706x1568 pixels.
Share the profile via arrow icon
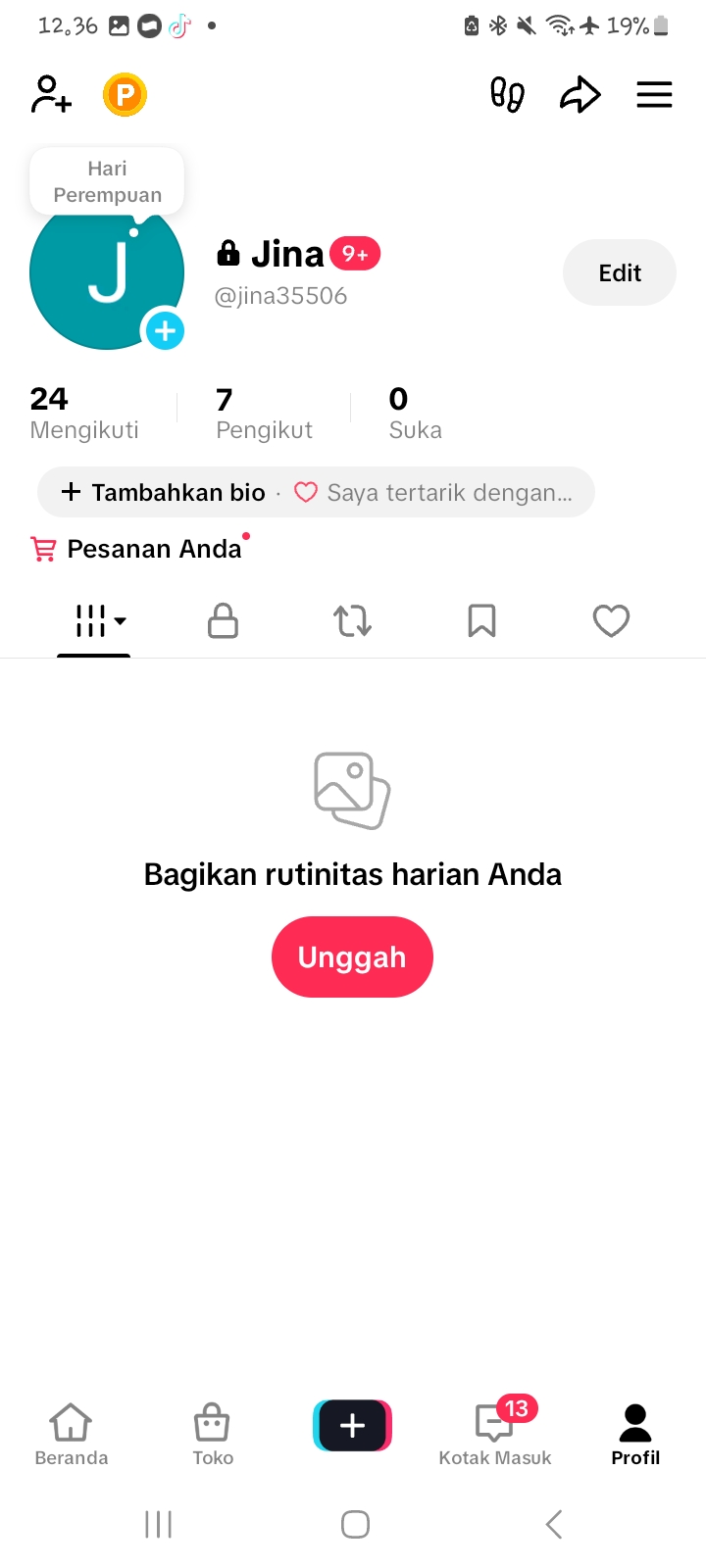pos(580,95)
